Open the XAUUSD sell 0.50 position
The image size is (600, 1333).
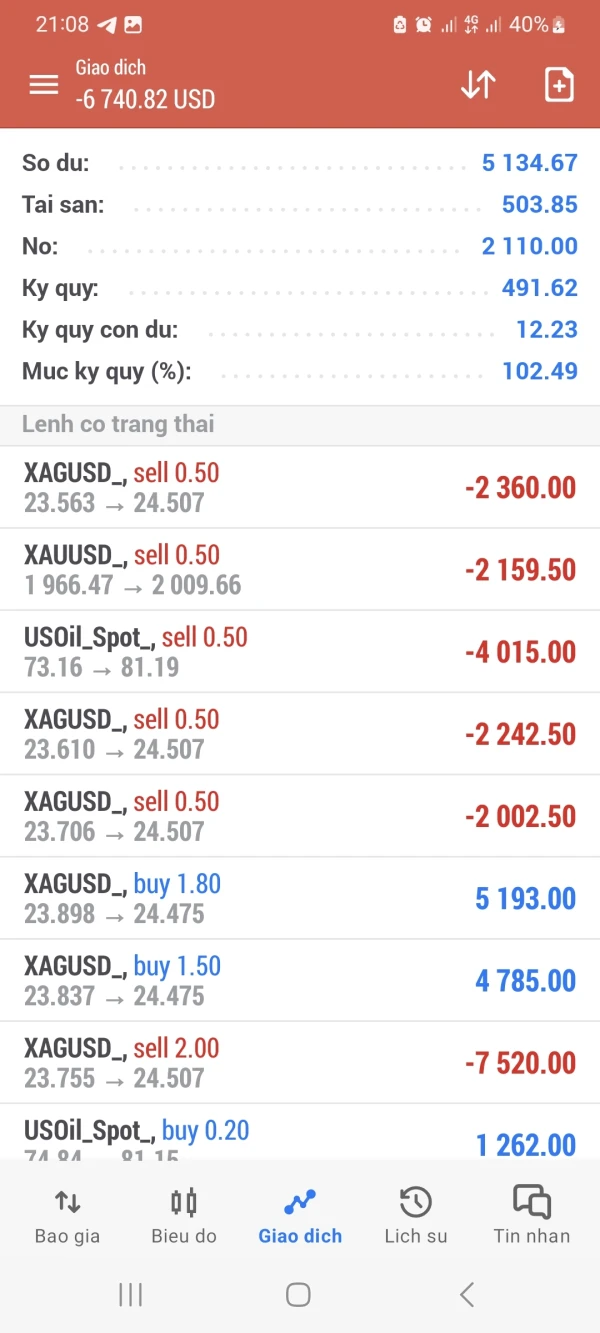coord(300,569)
